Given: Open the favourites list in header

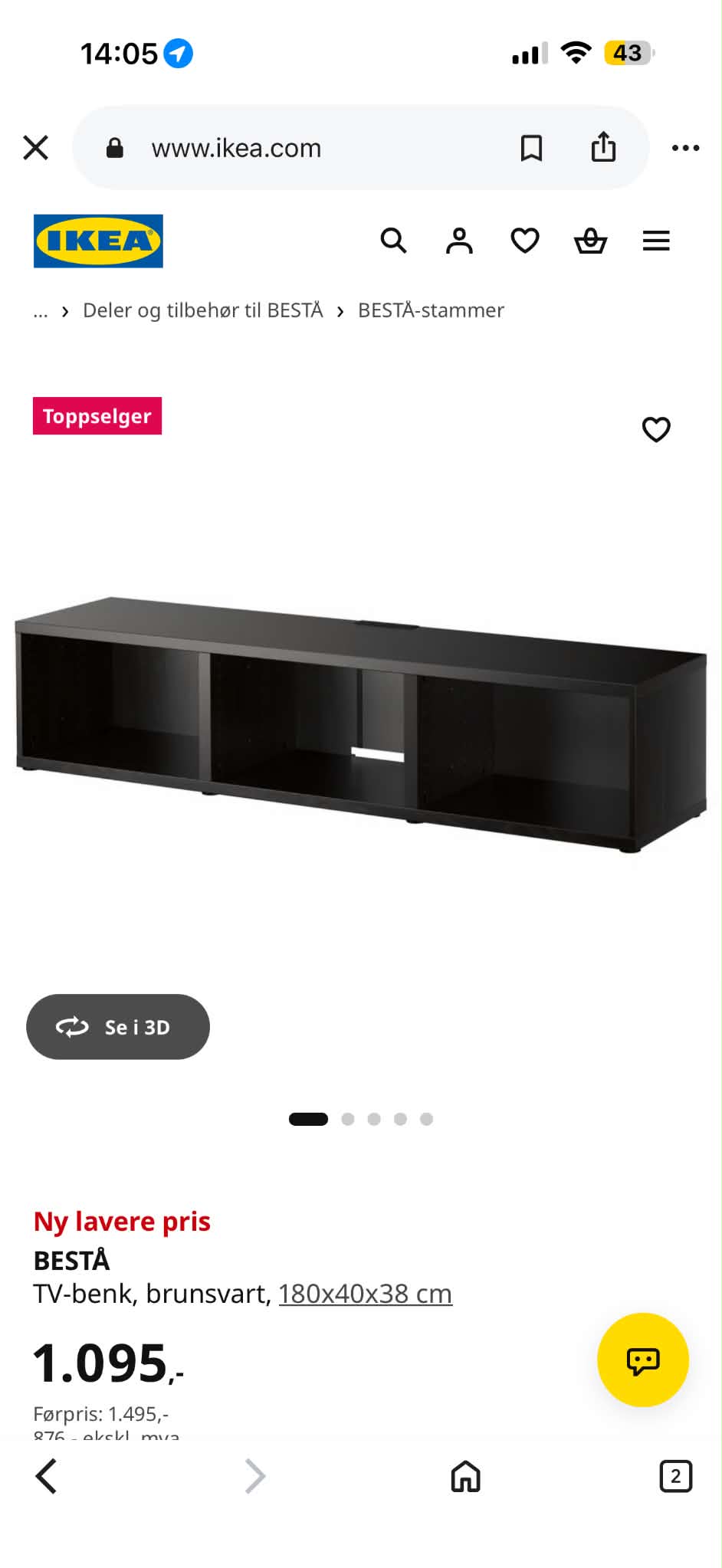Looking at the screenshot, I should point(525,241).
